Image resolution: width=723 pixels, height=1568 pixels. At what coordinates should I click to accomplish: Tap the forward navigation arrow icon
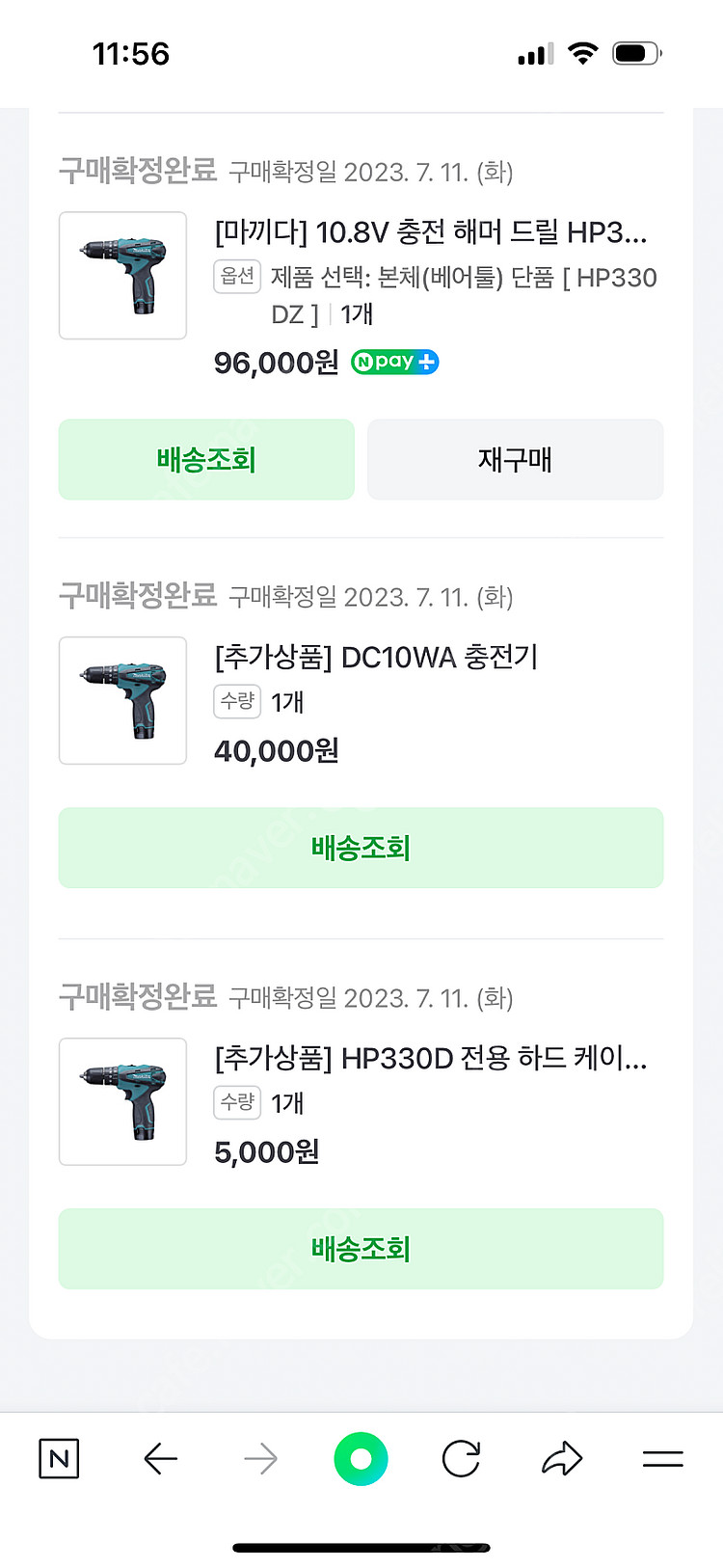point(260,1458)
